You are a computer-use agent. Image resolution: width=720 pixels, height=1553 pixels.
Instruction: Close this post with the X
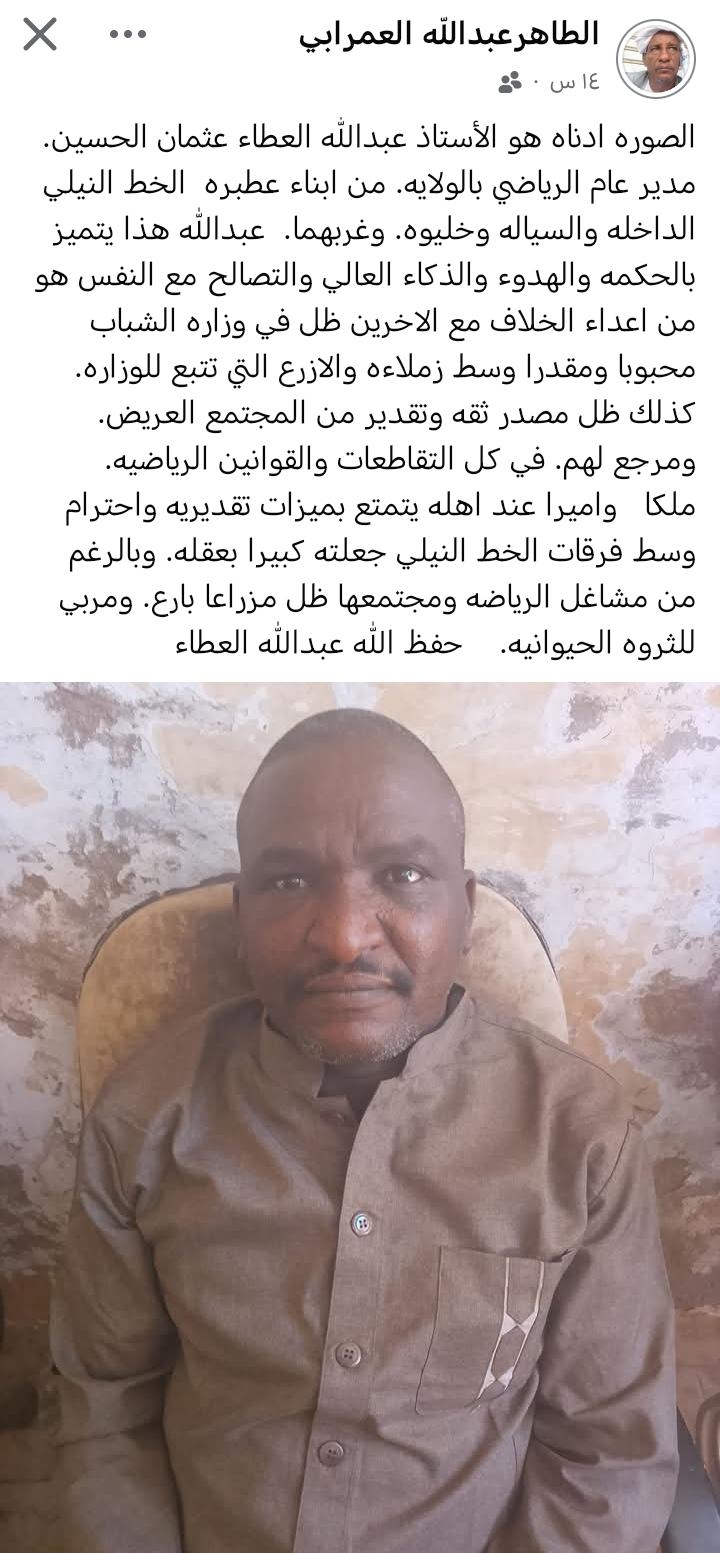tap(40, 35)
